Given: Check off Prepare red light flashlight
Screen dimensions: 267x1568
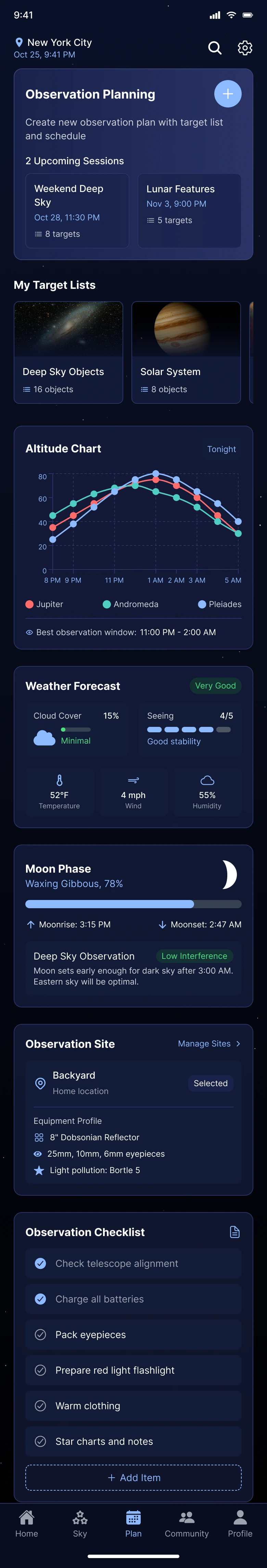Looking at the screenshot, I should coord(41,1370).
